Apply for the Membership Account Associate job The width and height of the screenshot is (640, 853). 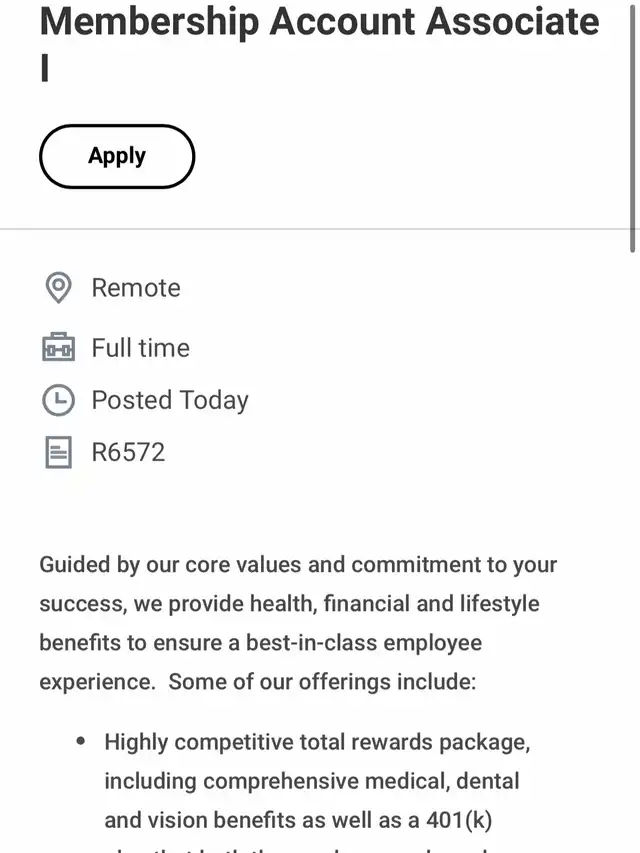click(117, 156)
